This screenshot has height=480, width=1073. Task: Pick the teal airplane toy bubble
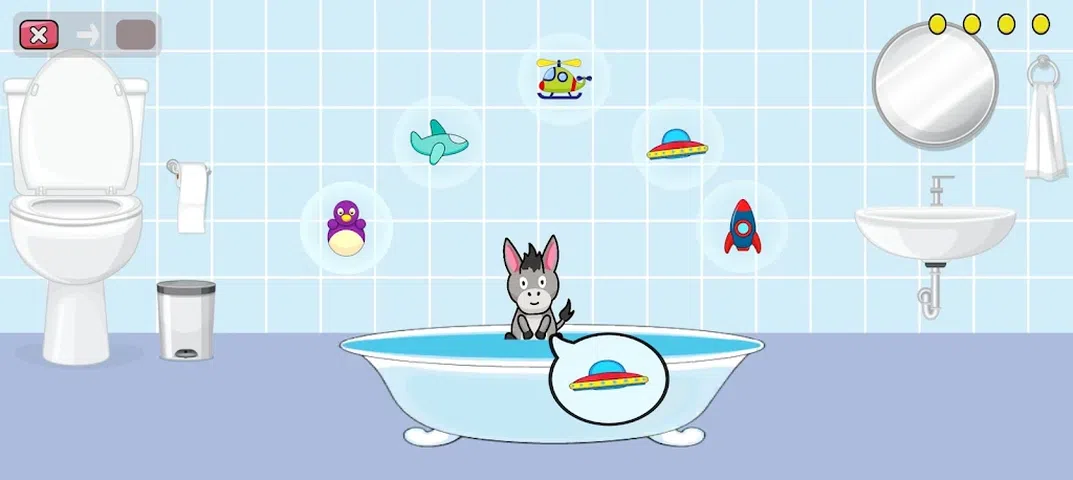(x=439, y=142)
